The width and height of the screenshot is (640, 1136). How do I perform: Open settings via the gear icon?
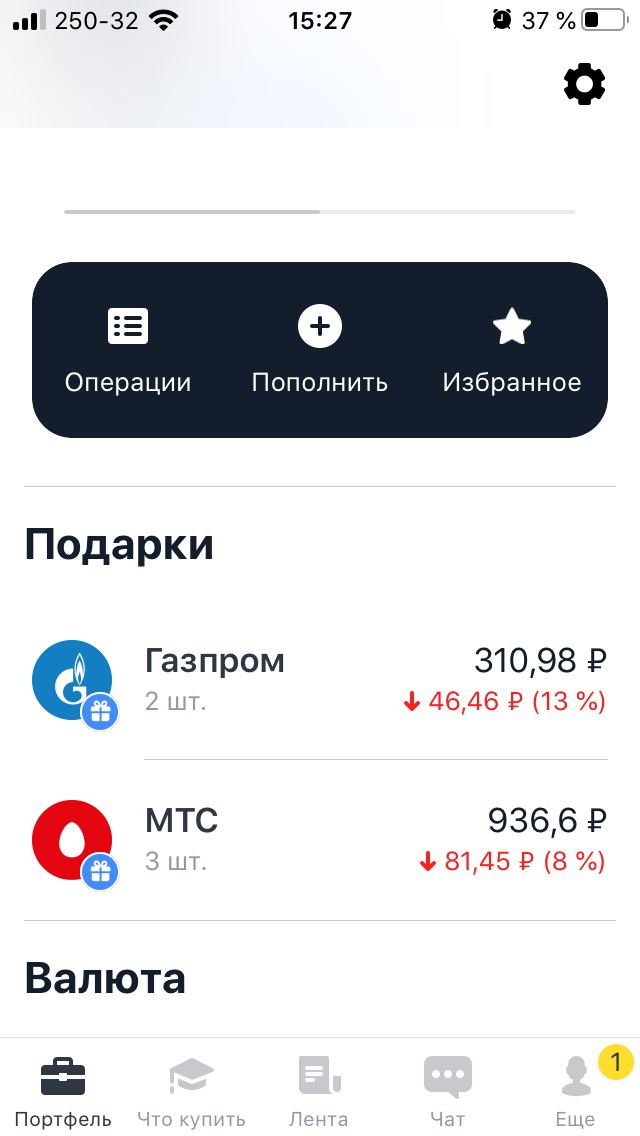584,85
